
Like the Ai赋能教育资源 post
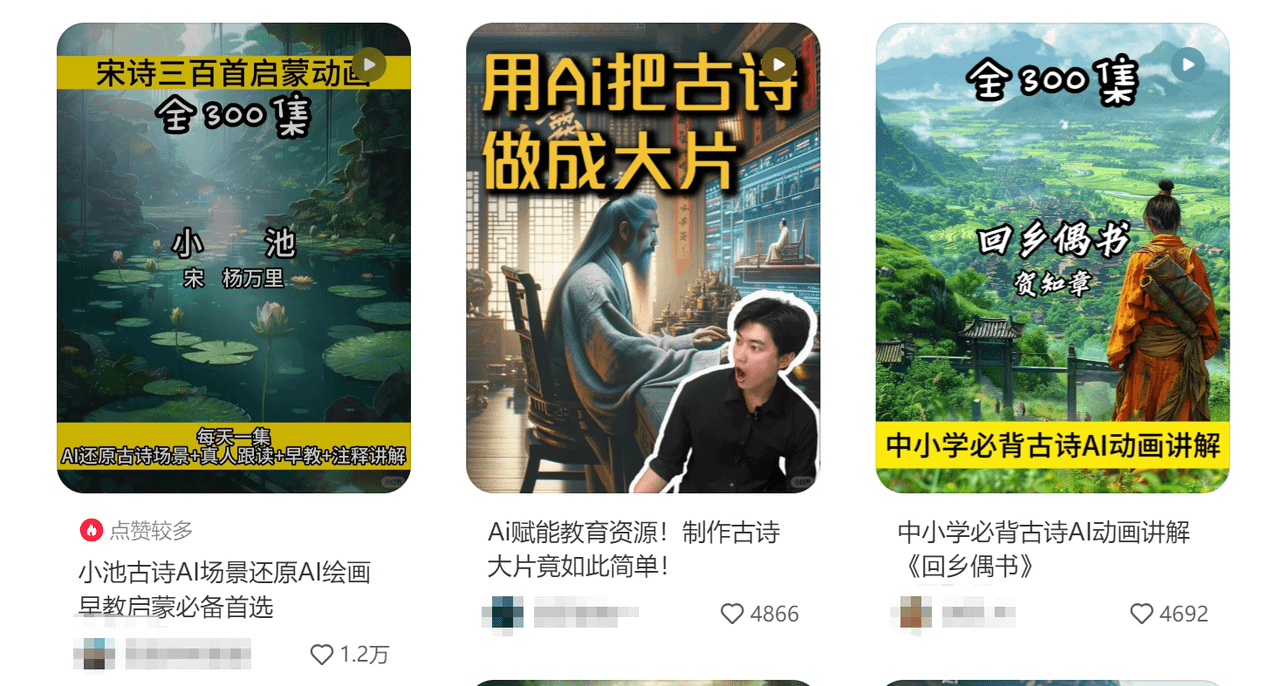tap(733, 614)
